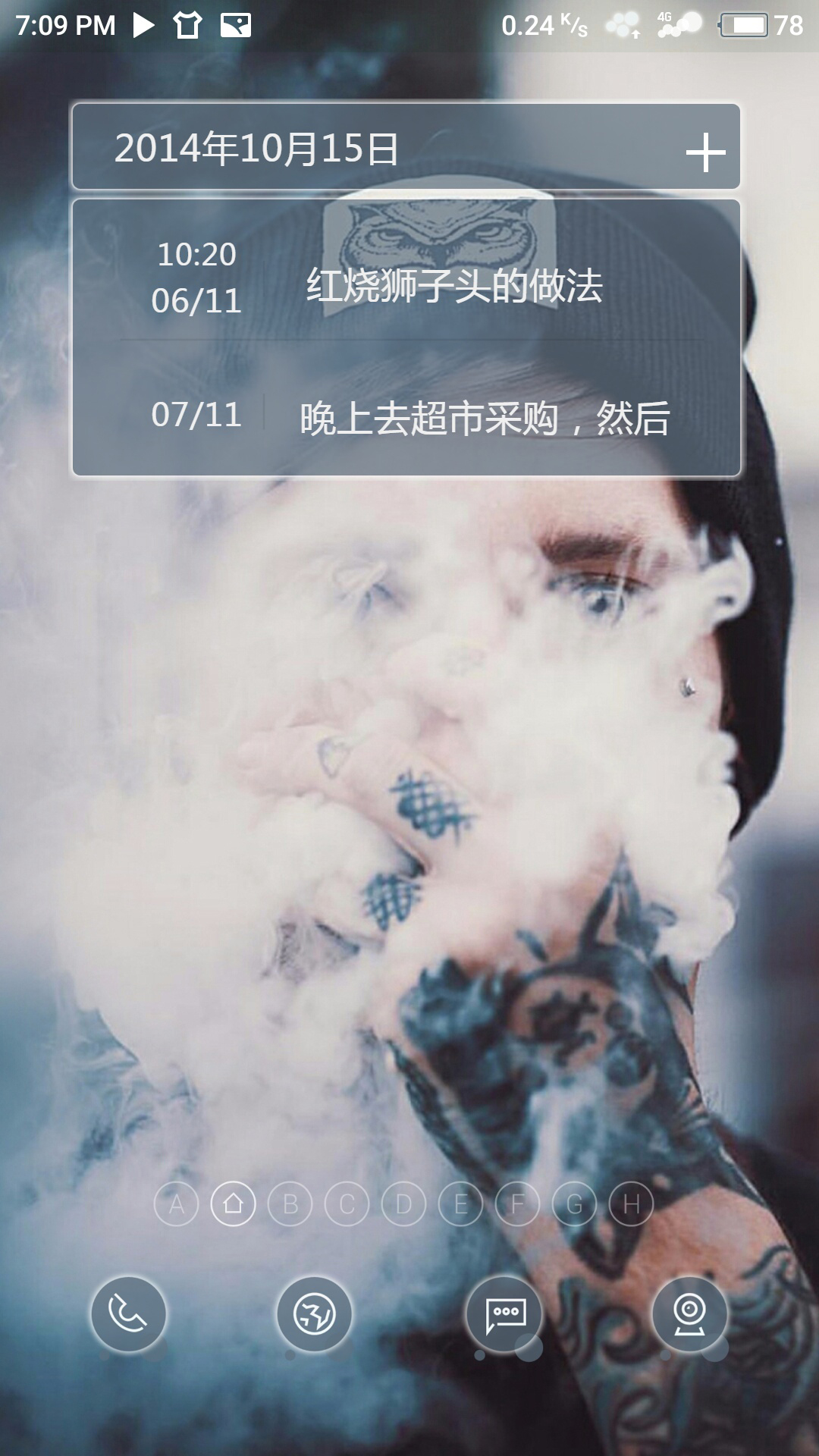Screen dimensions: 819x1456
Task: Jump to page C indicator
Action: (x=347, y=1203)
